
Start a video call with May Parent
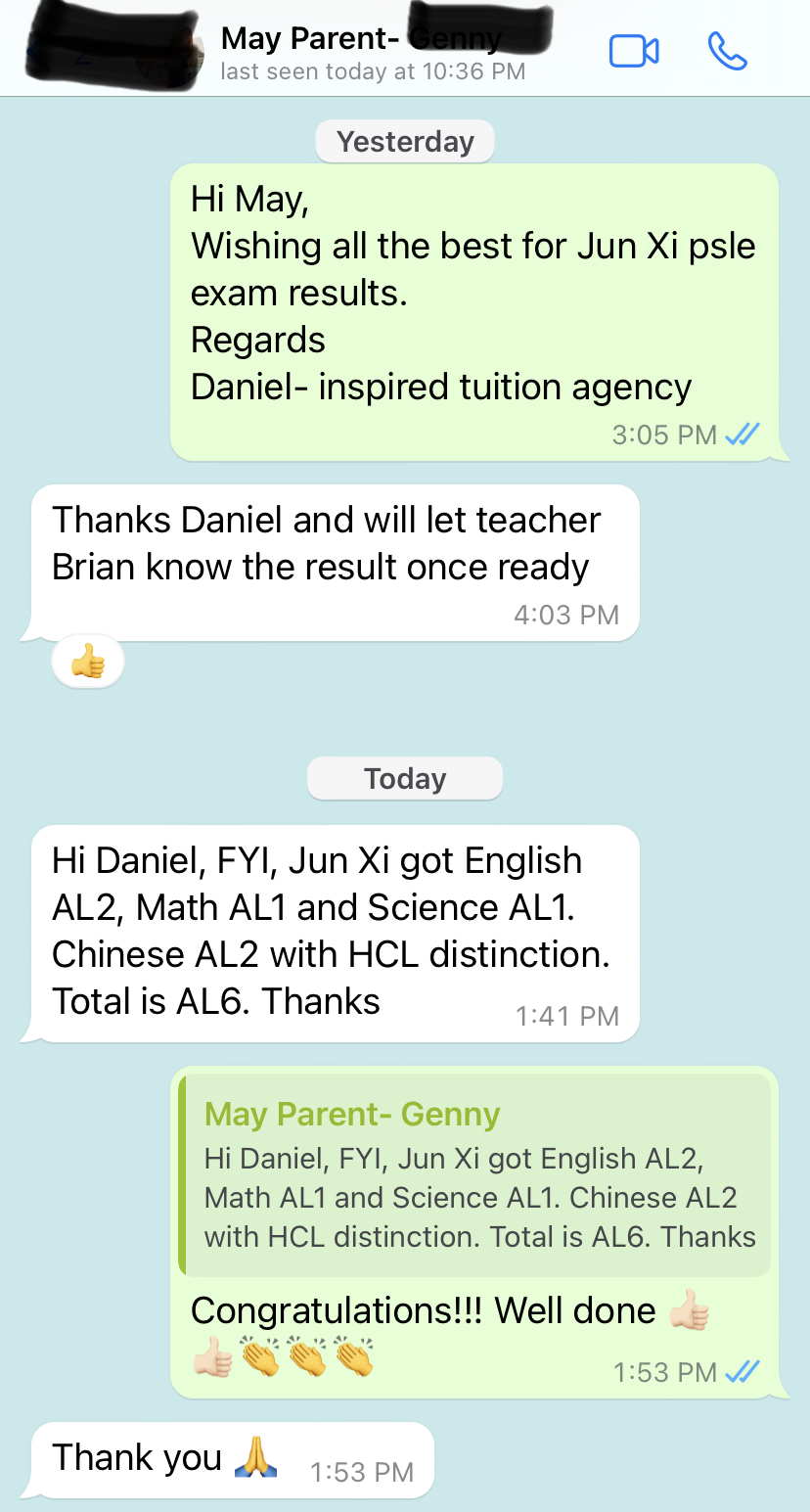(634, 52)
